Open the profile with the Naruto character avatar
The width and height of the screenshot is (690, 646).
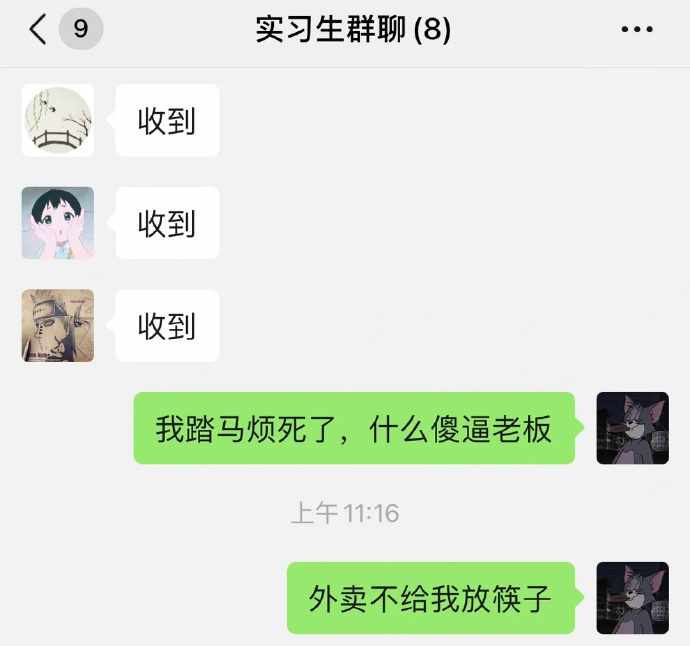coord(58,326)
